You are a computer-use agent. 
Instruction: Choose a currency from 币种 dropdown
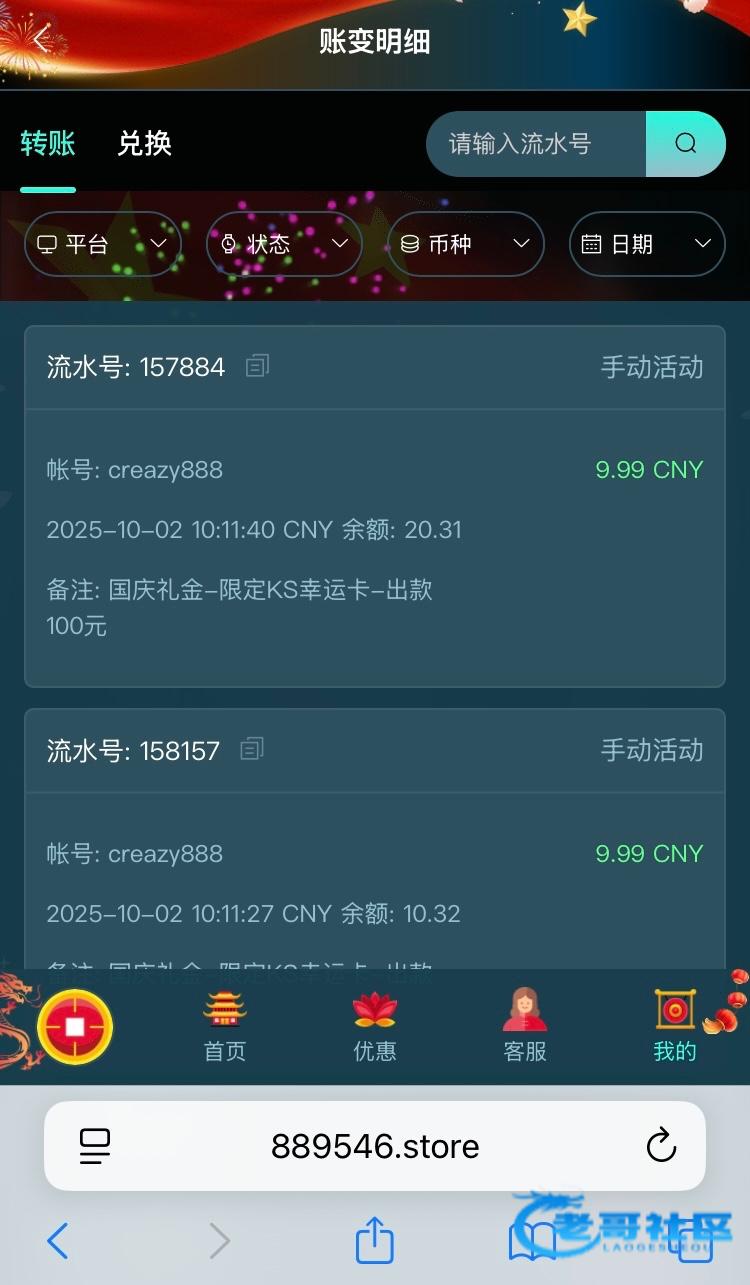(x=466, y=244)
